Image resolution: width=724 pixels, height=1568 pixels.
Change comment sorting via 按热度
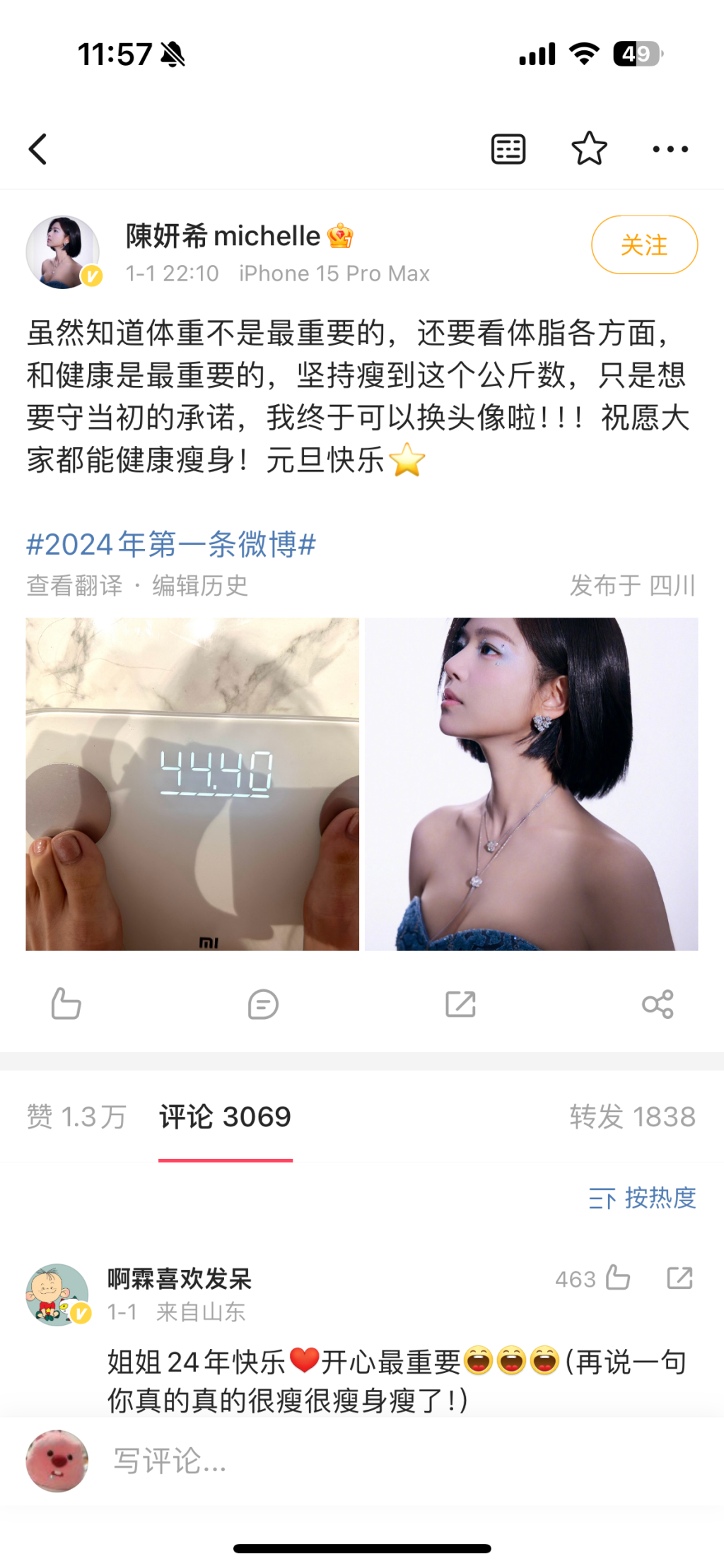pyautogui.click(x=642, y=1198)
